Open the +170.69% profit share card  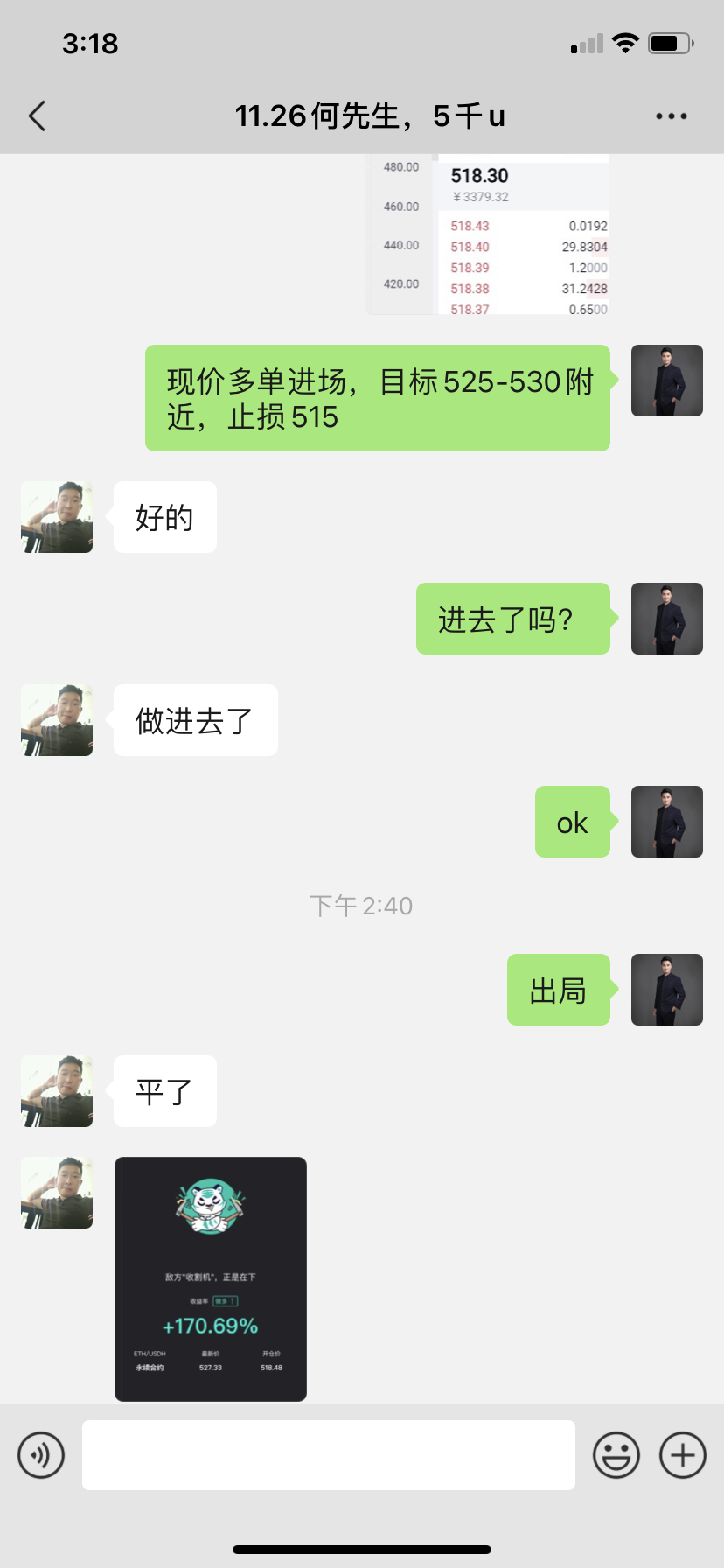[x=210, y=1277]
